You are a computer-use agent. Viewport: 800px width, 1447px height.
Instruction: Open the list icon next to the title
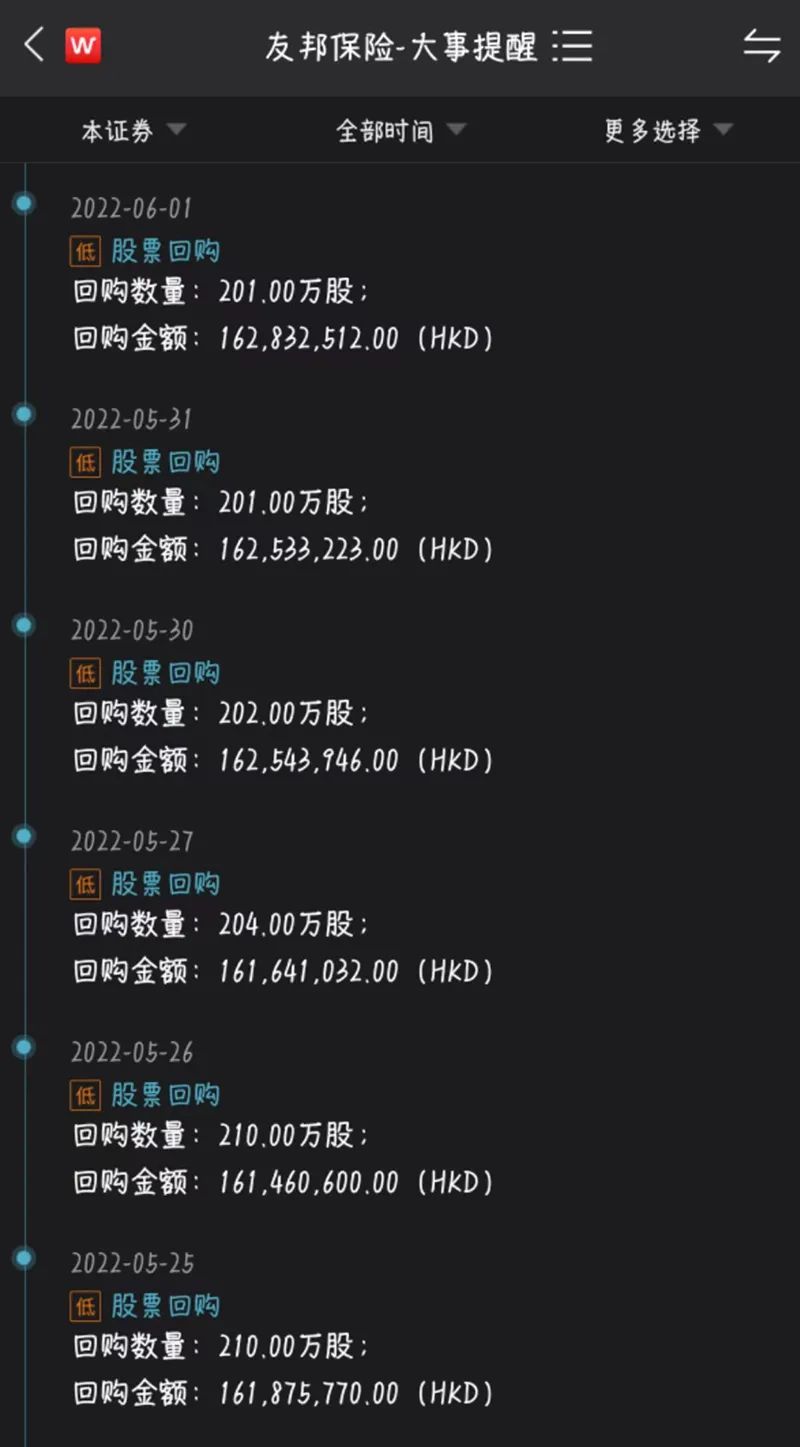pos(573,46)
